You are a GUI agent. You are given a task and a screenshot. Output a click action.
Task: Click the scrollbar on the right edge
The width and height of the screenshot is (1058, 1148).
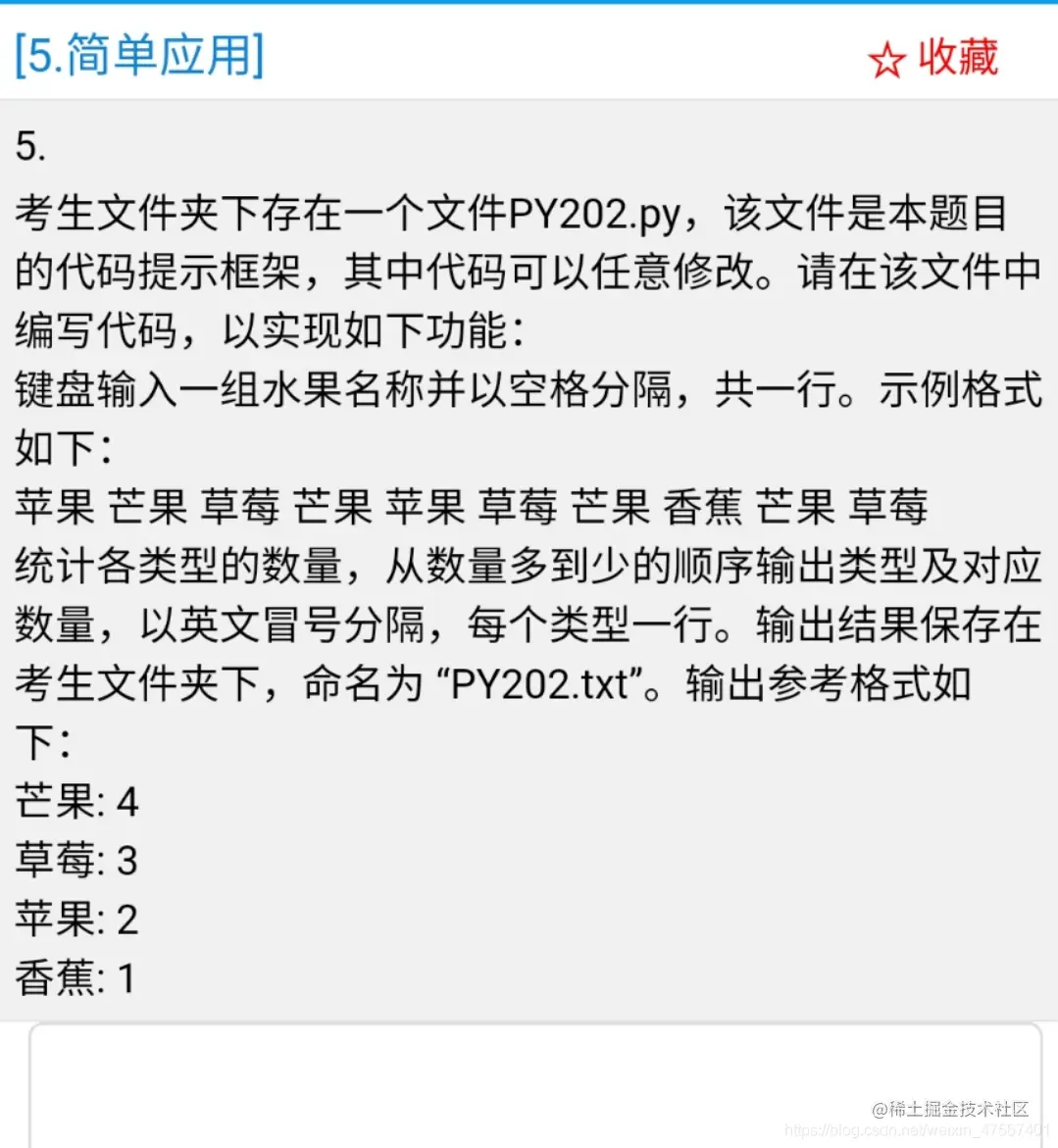[1052, 392]
